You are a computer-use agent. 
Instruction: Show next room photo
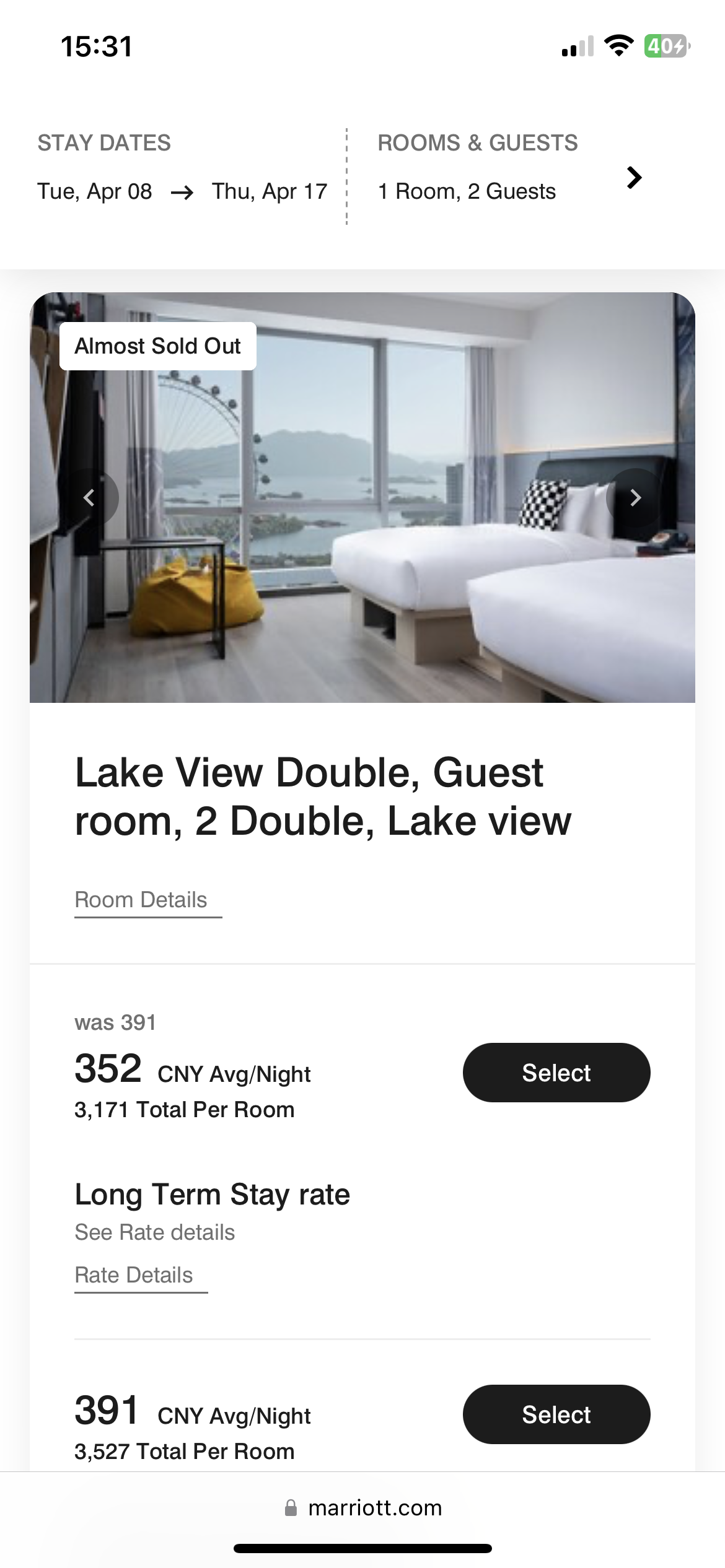coord(635,497)
